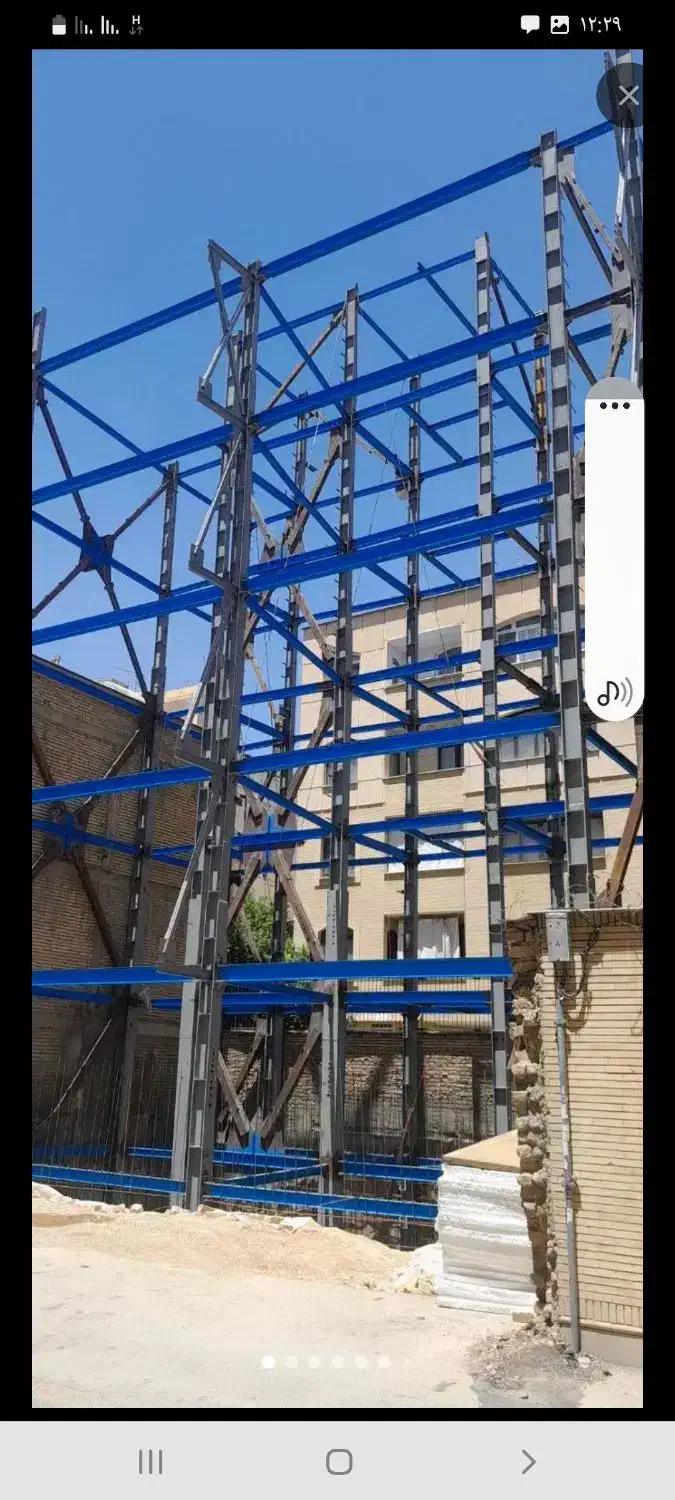Open recent apps from navigation bar
The height and width of the screenshot is (1500, 675).
pos(150,1462)
